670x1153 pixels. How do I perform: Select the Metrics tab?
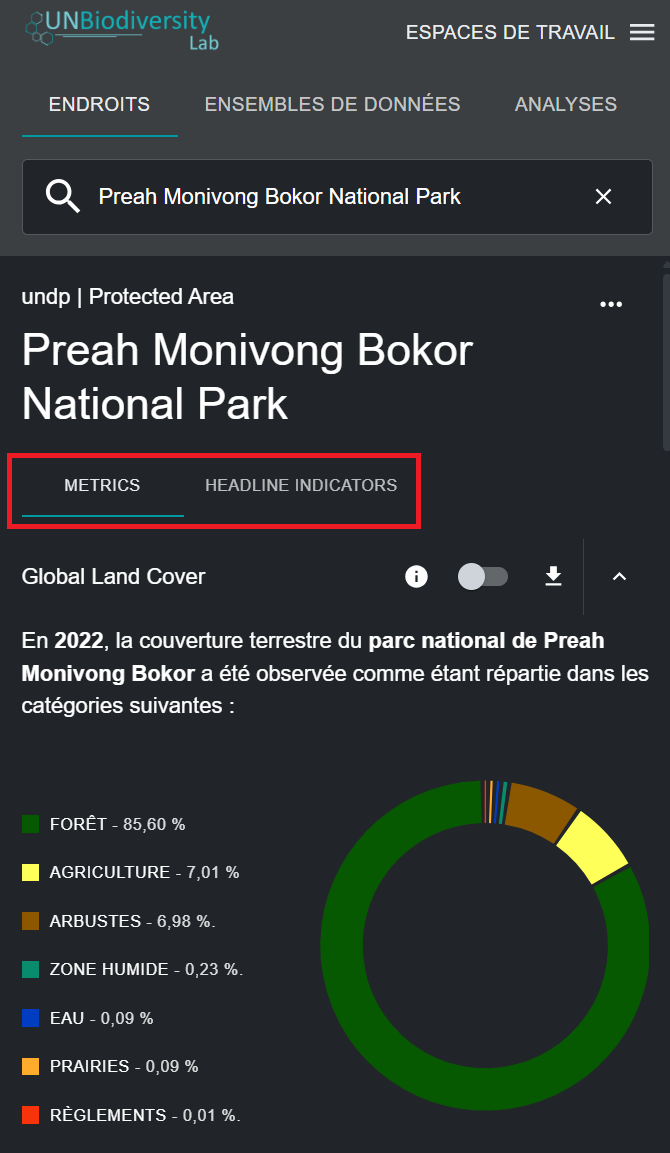click(x=102, y=486)
